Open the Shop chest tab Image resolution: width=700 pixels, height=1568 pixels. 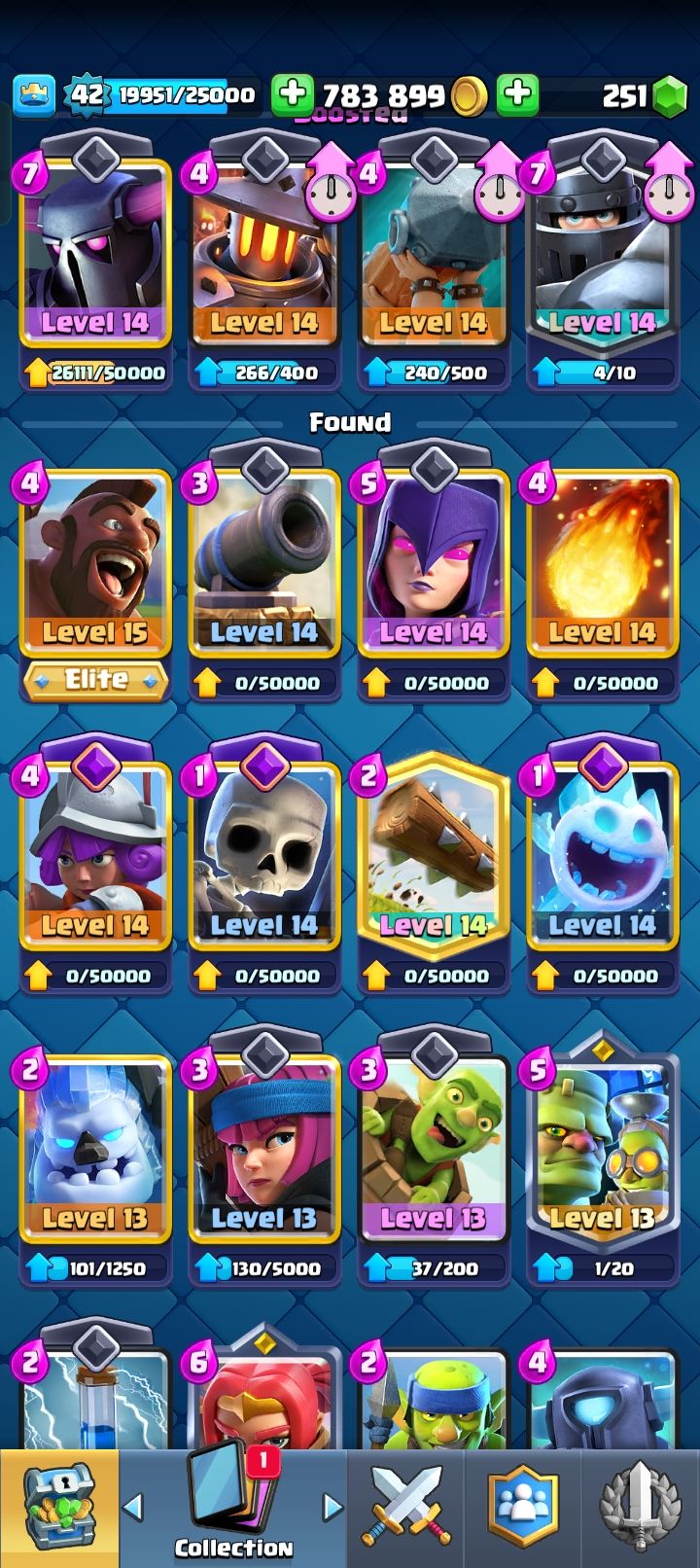[58, 1508]
